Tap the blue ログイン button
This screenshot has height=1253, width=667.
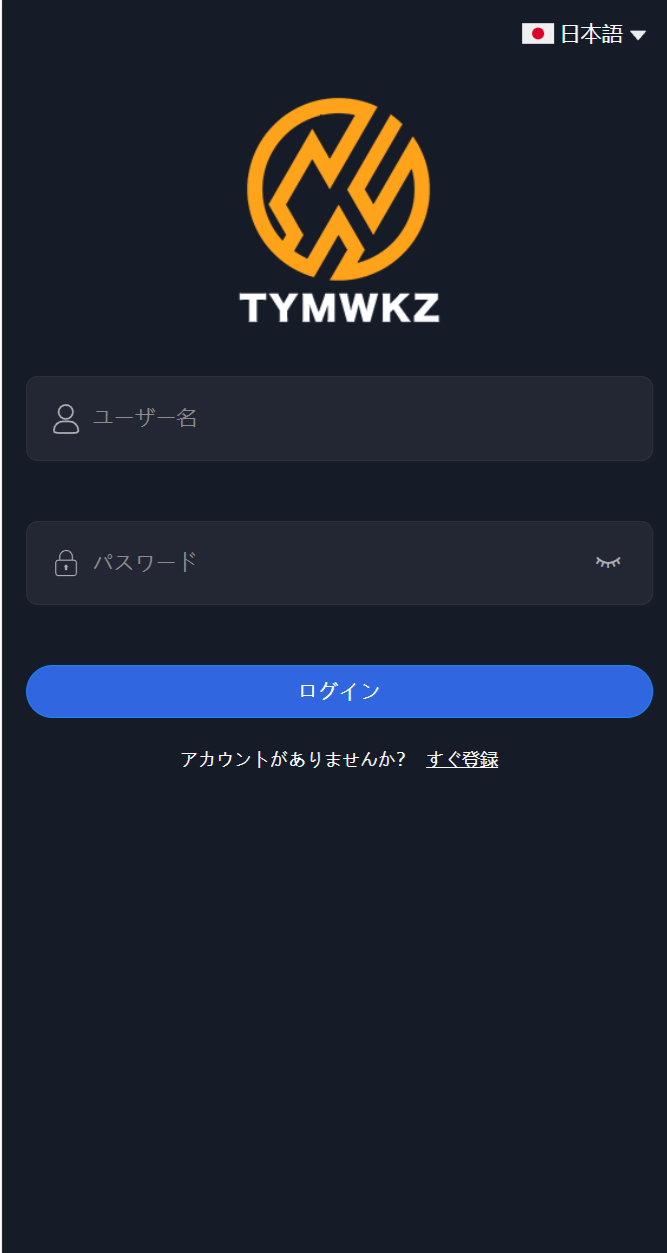(339, 691)
